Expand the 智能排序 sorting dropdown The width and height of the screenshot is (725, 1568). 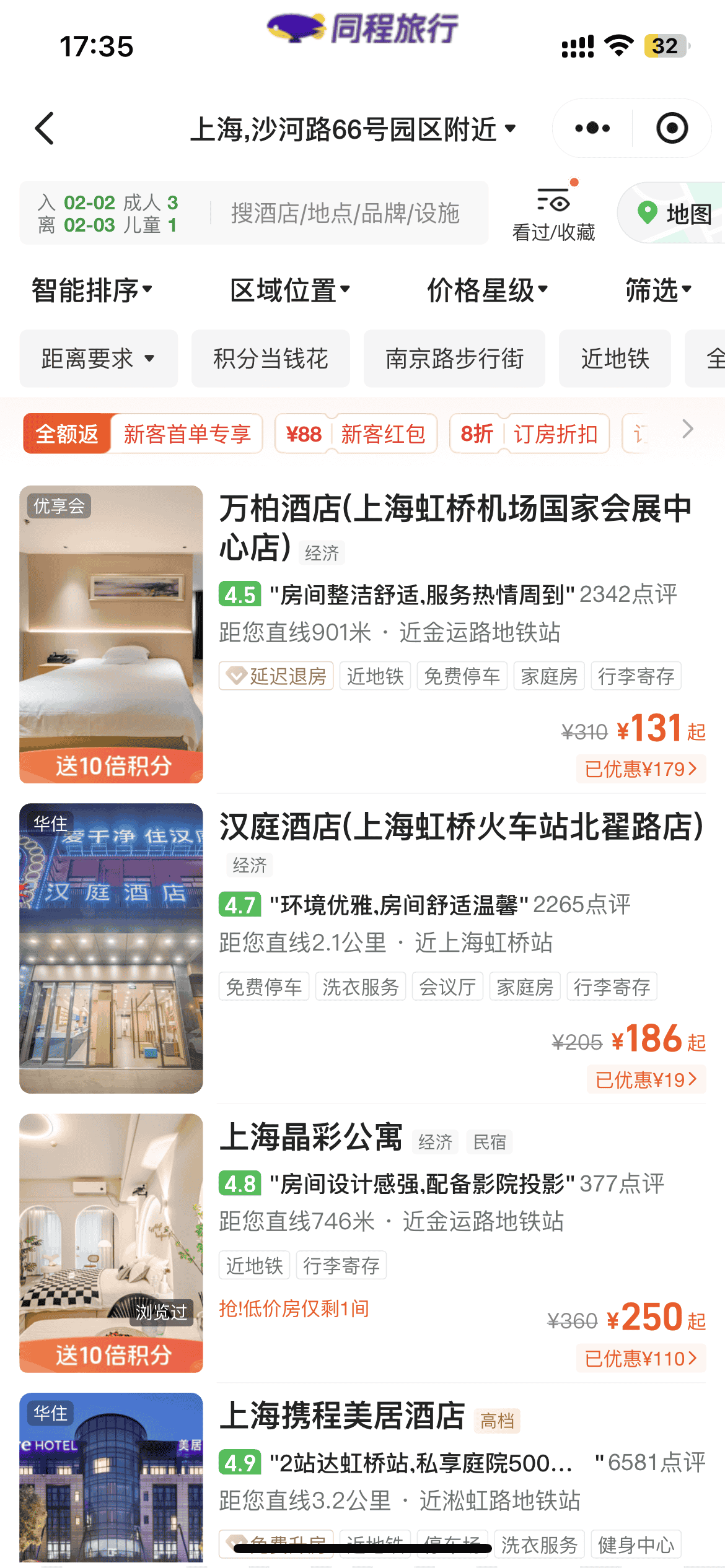92,290
